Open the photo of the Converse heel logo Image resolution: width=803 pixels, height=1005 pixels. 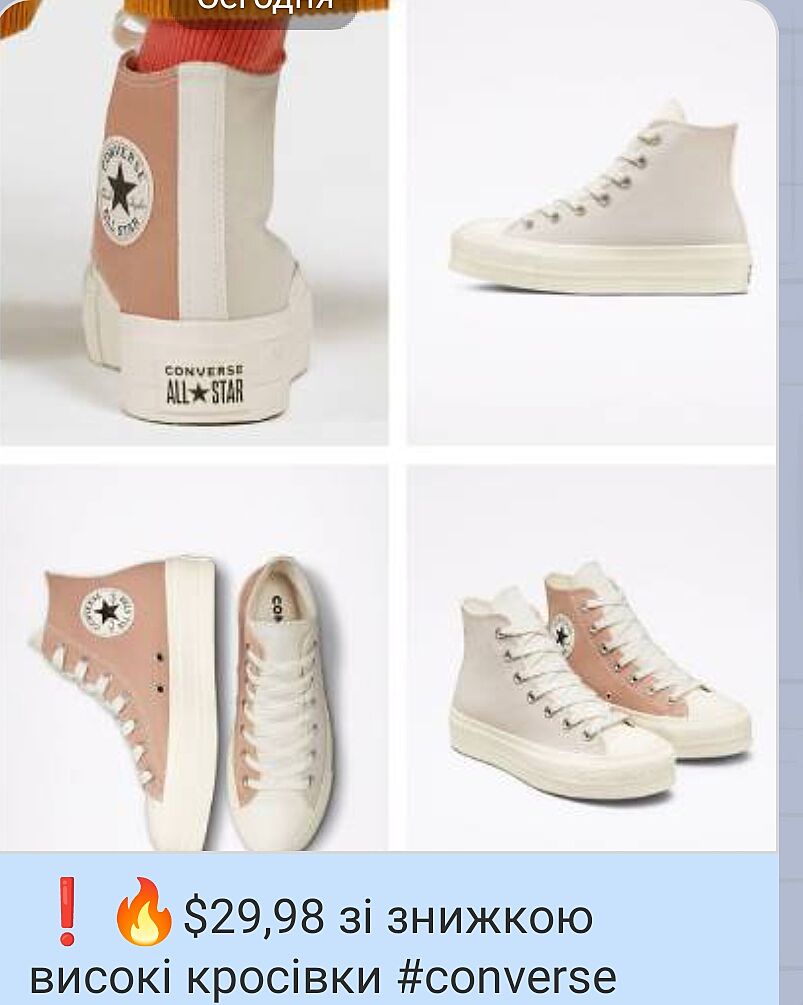194,225
